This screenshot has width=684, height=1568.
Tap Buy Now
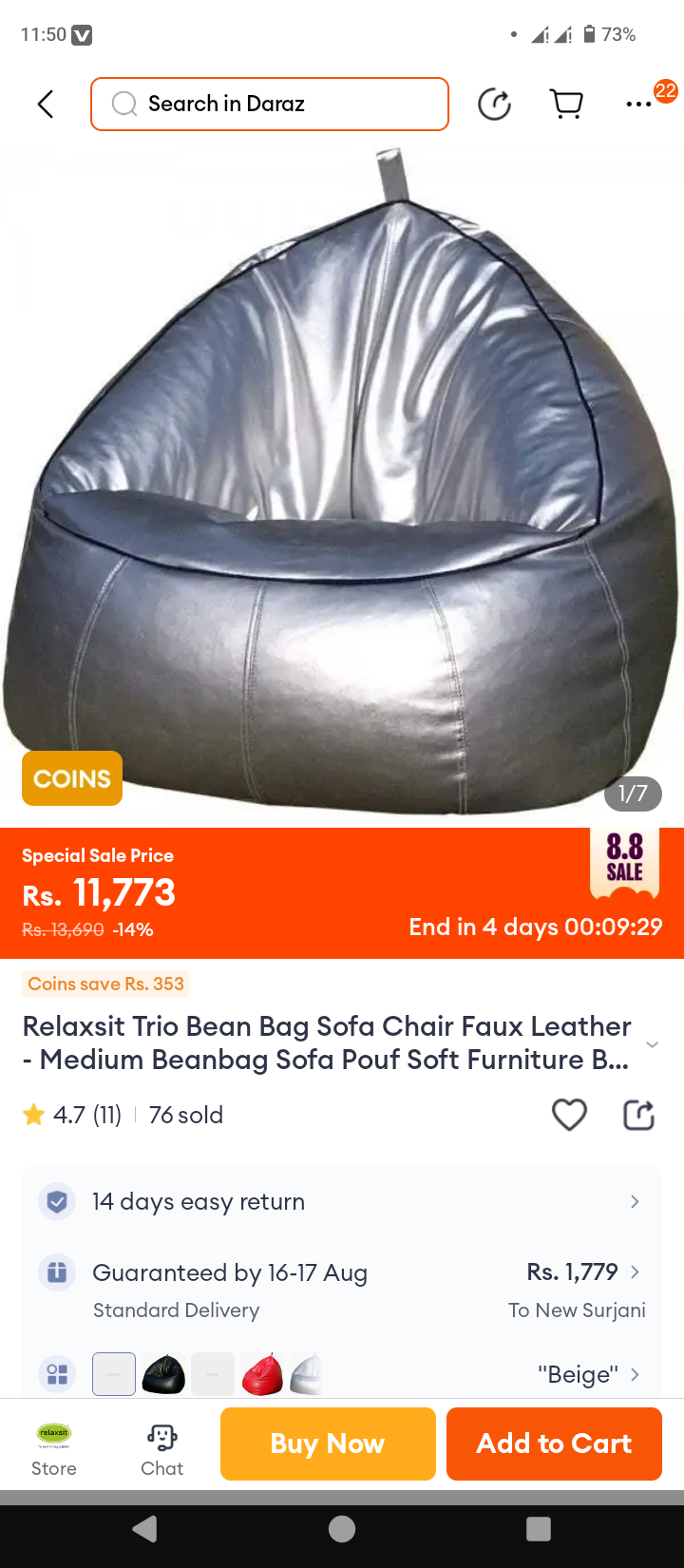point(328,1444)
